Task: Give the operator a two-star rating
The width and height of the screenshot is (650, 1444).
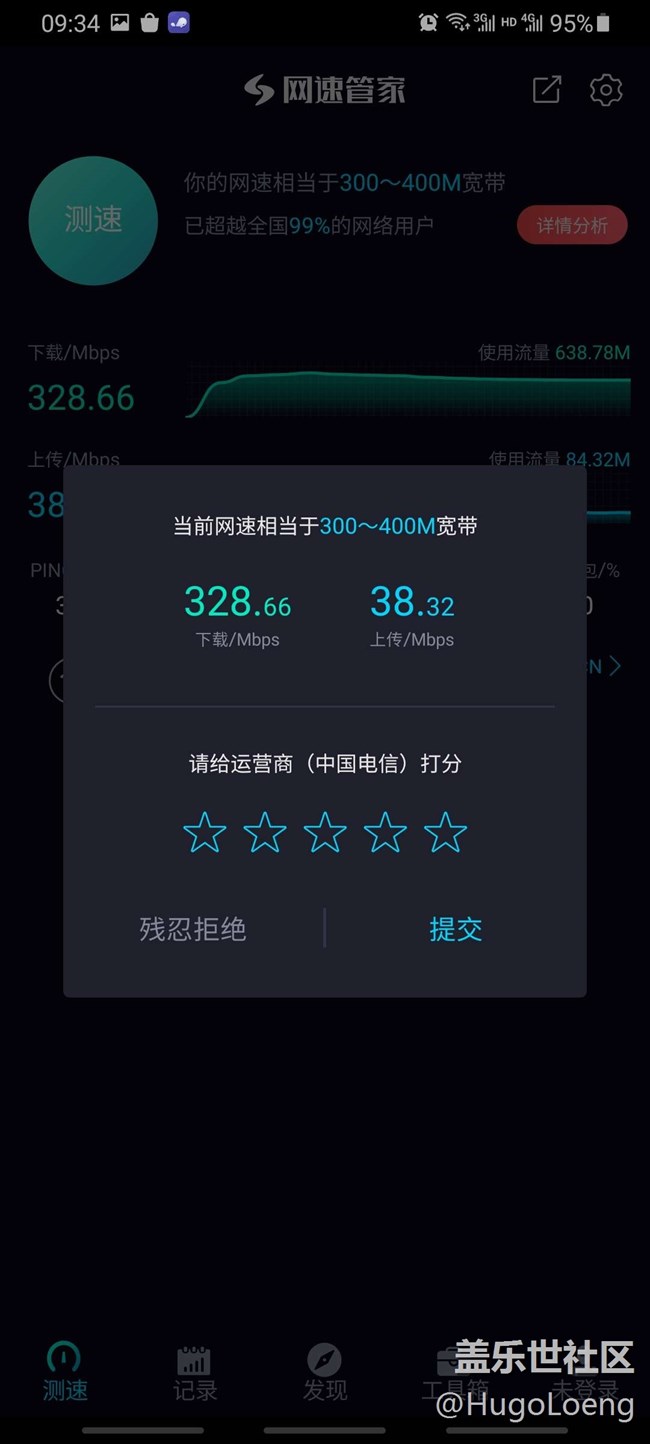Action: tap(265, 832)
